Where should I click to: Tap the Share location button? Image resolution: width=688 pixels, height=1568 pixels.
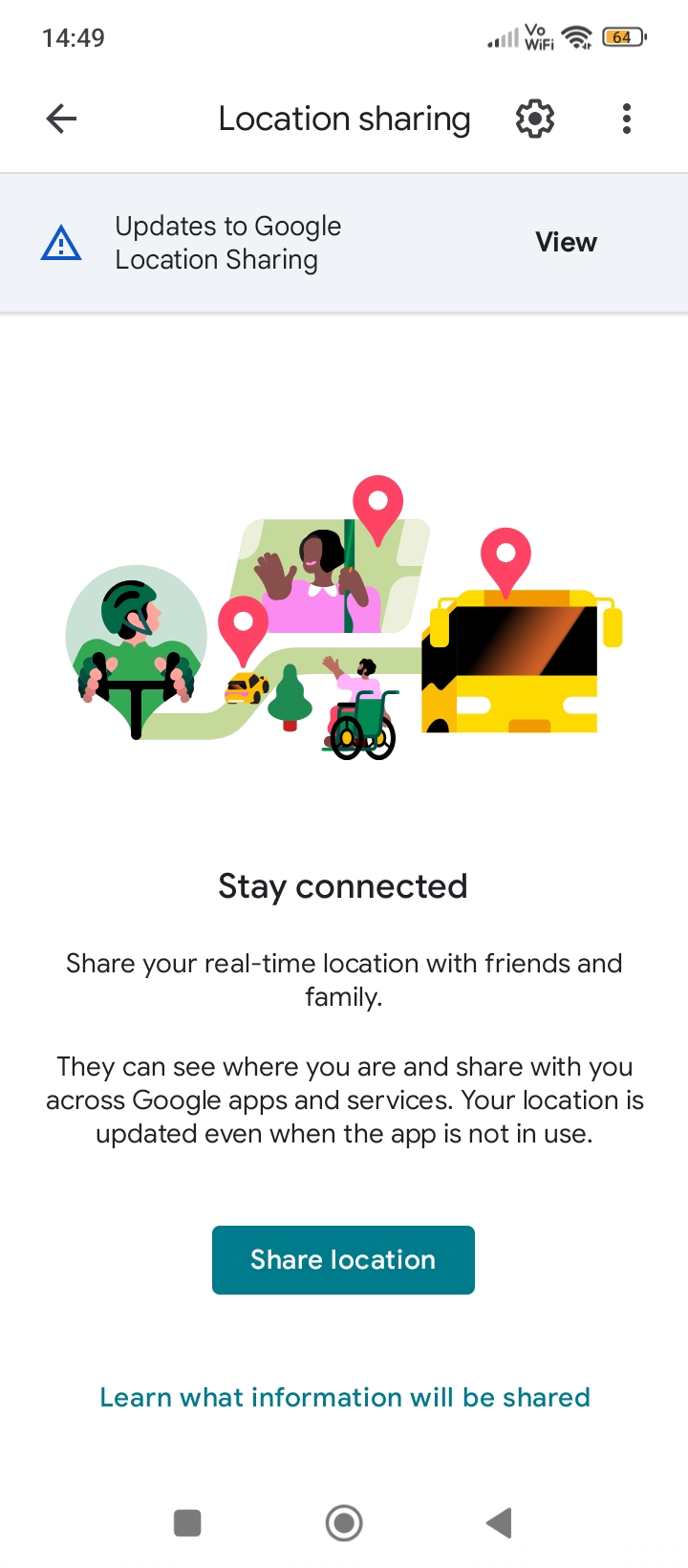coord(343,1260)
